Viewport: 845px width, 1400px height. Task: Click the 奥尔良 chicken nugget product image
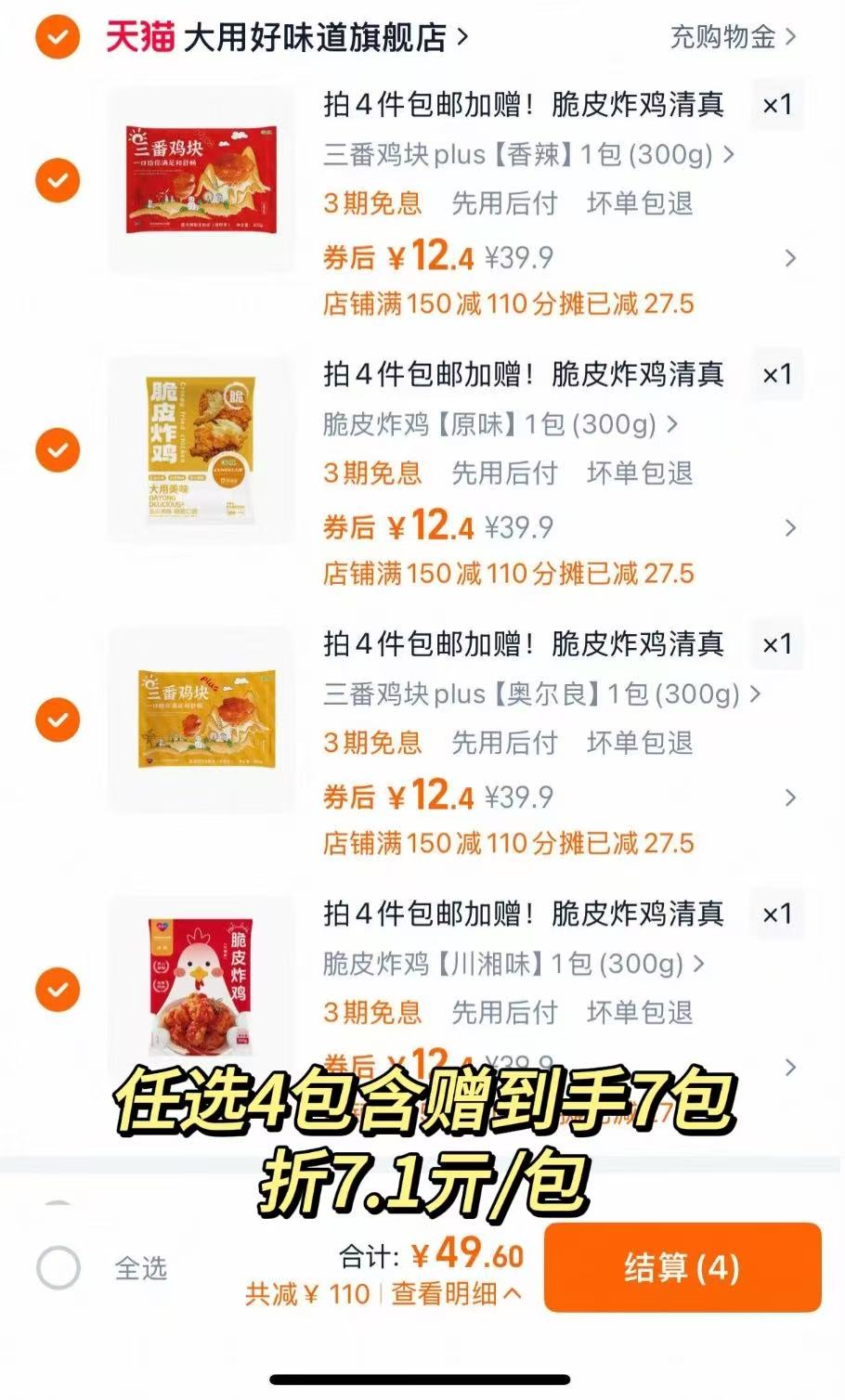[203, 719]
